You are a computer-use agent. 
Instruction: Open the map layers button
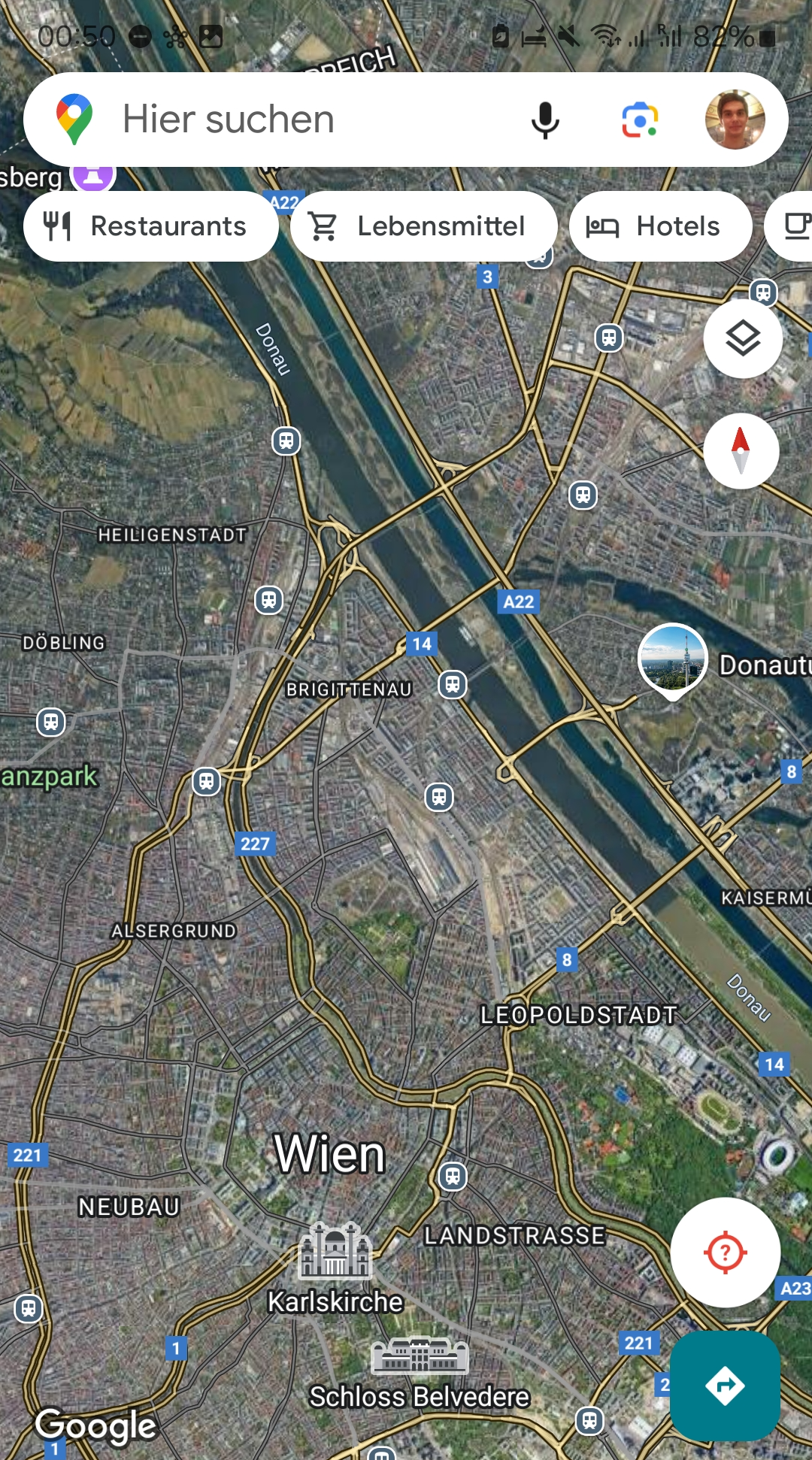point(743,339)
